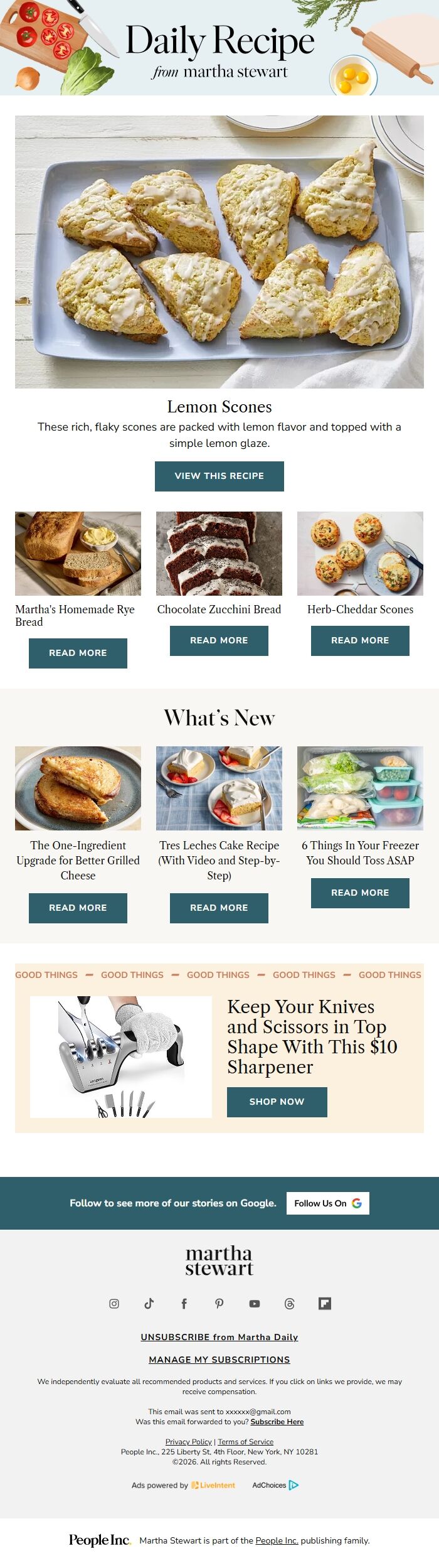
Task: Open the Pinterest icon link
Action: point(219,1304)
